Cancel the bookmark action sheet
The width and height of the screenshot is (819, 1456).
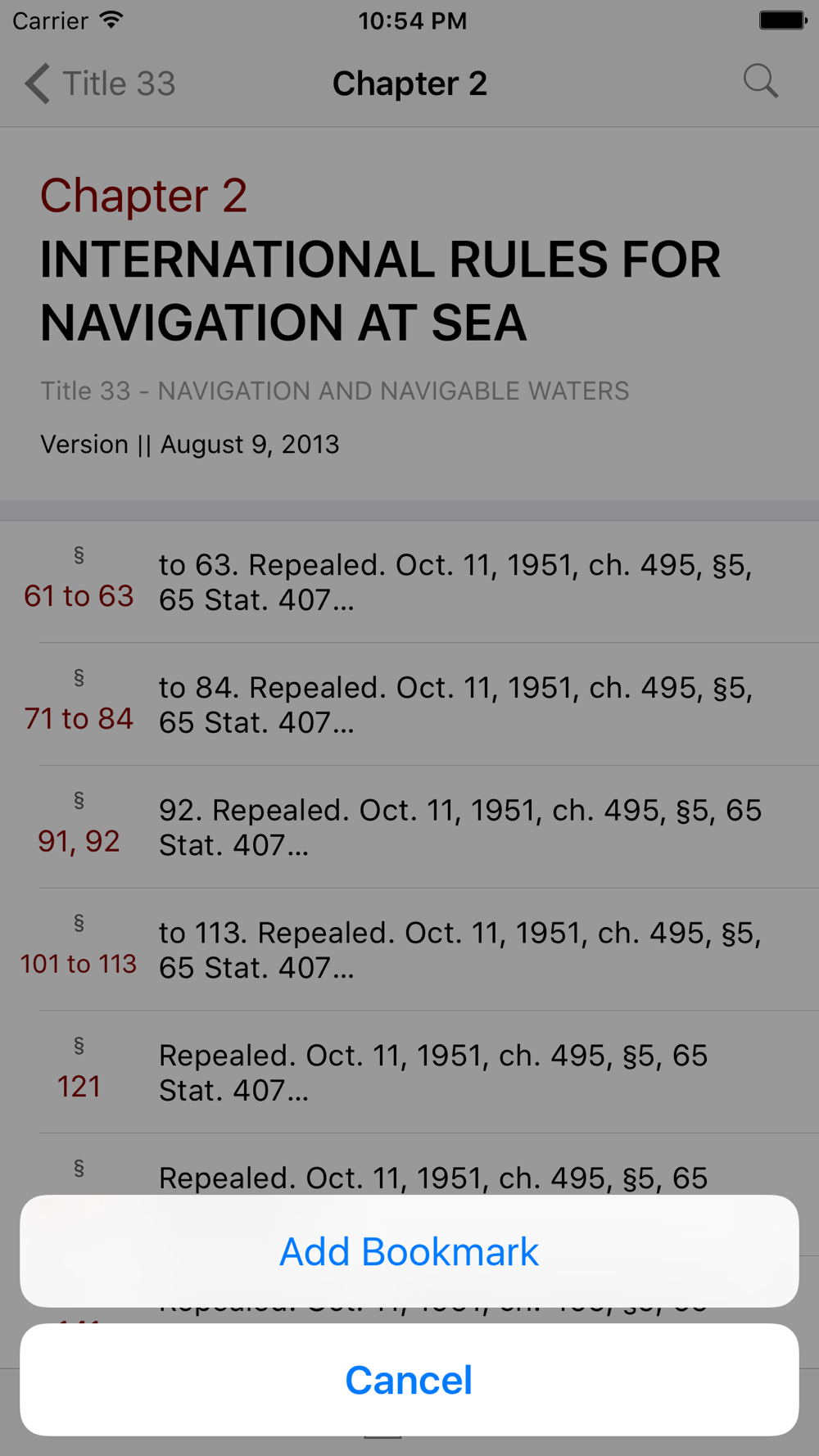click(409, 1380)
